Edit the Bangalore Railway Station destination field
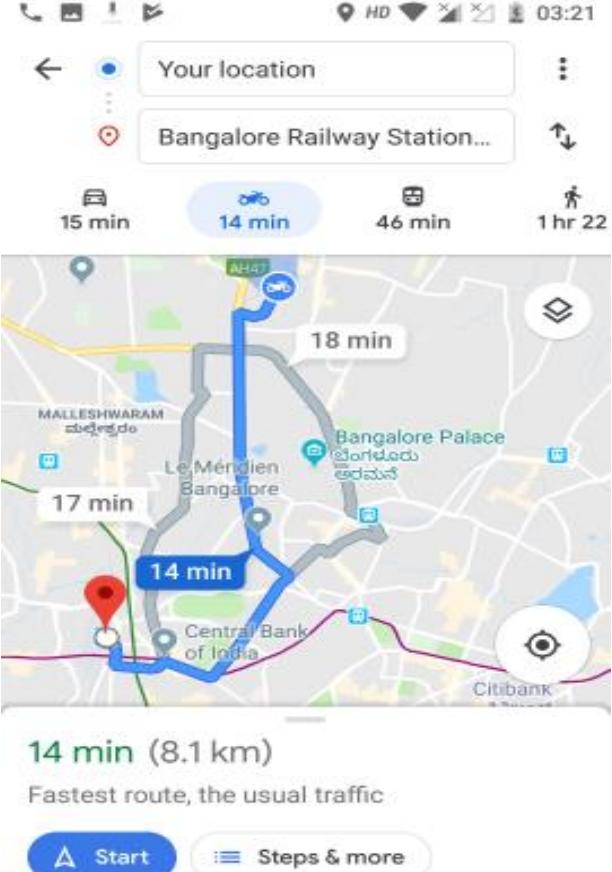Screen dimensions: 612x872 click(325, 137)
